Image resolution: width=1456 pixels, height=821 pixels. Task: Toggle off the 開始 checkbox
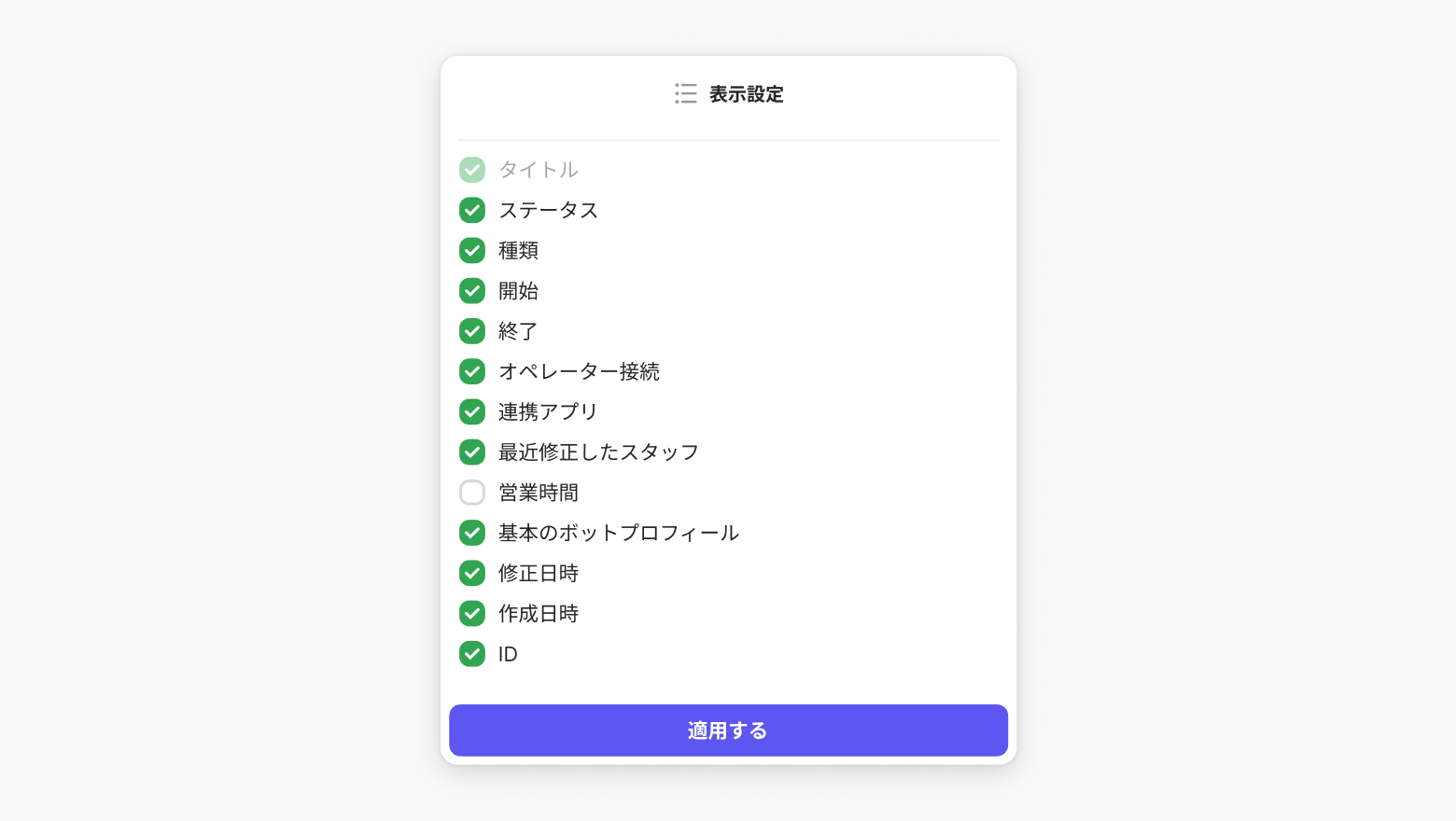point(472,291)
